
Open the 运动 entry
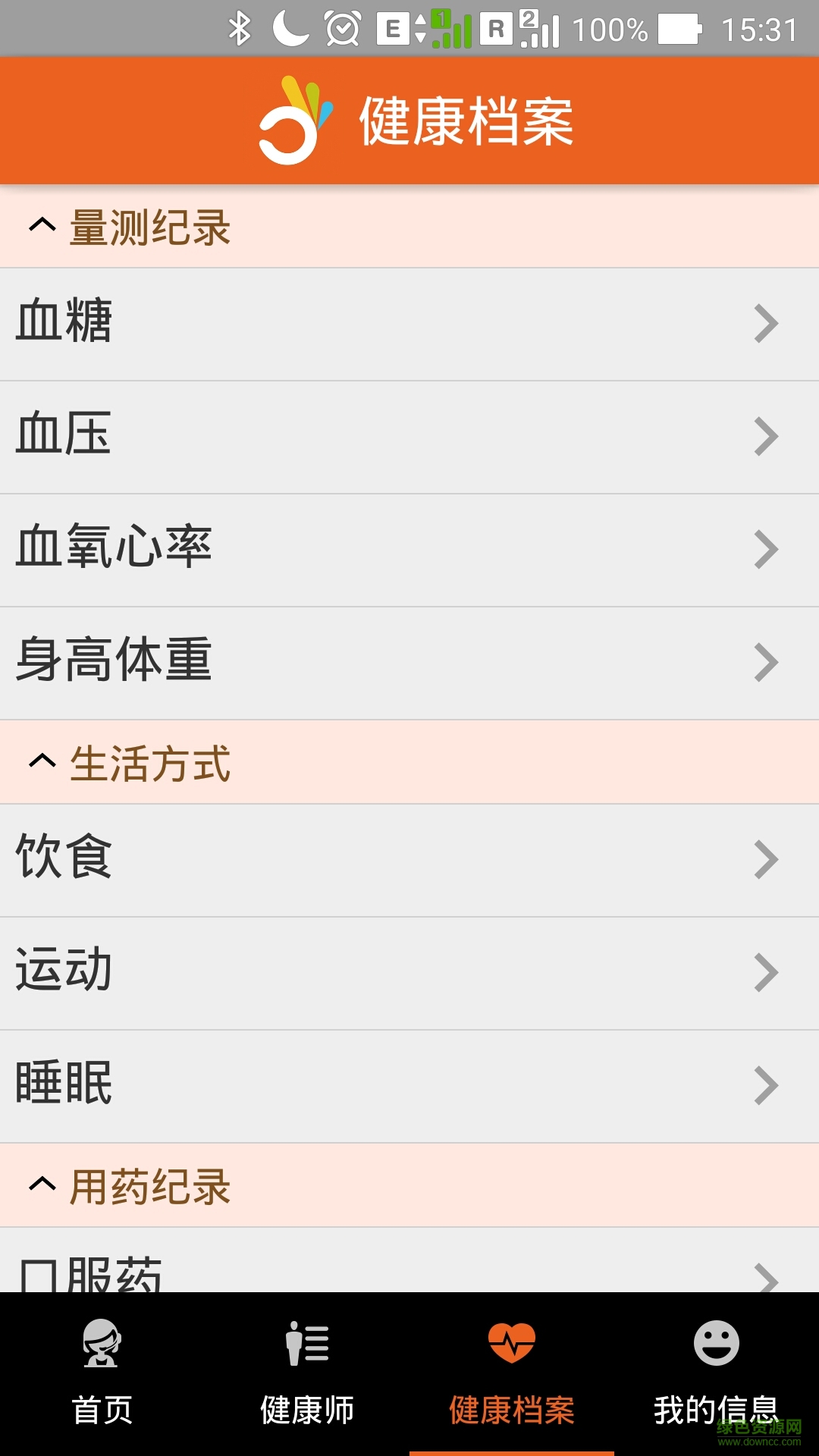point(409,973)
